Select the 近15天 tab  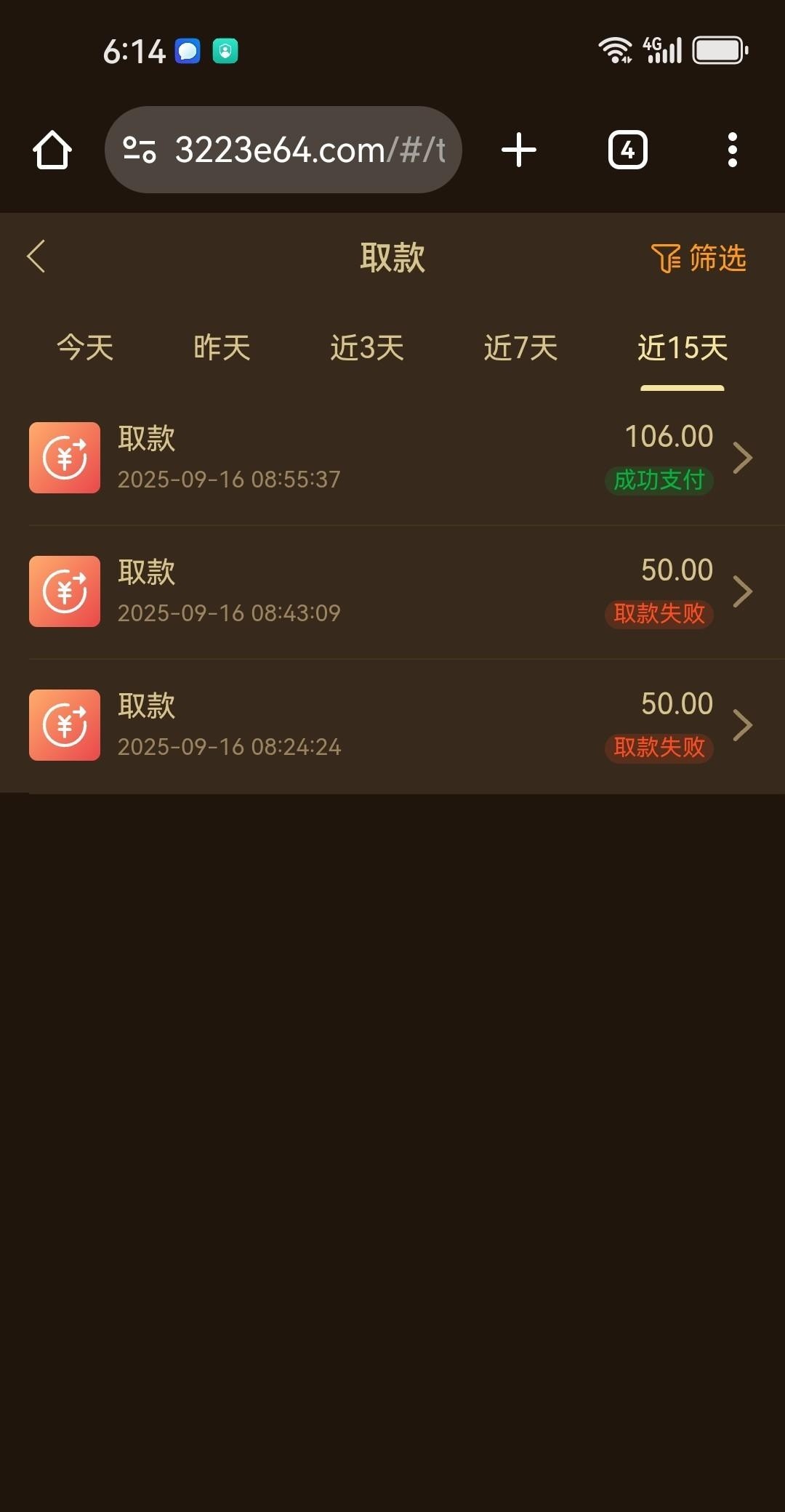pyautogui.click(x=682, y=347)
